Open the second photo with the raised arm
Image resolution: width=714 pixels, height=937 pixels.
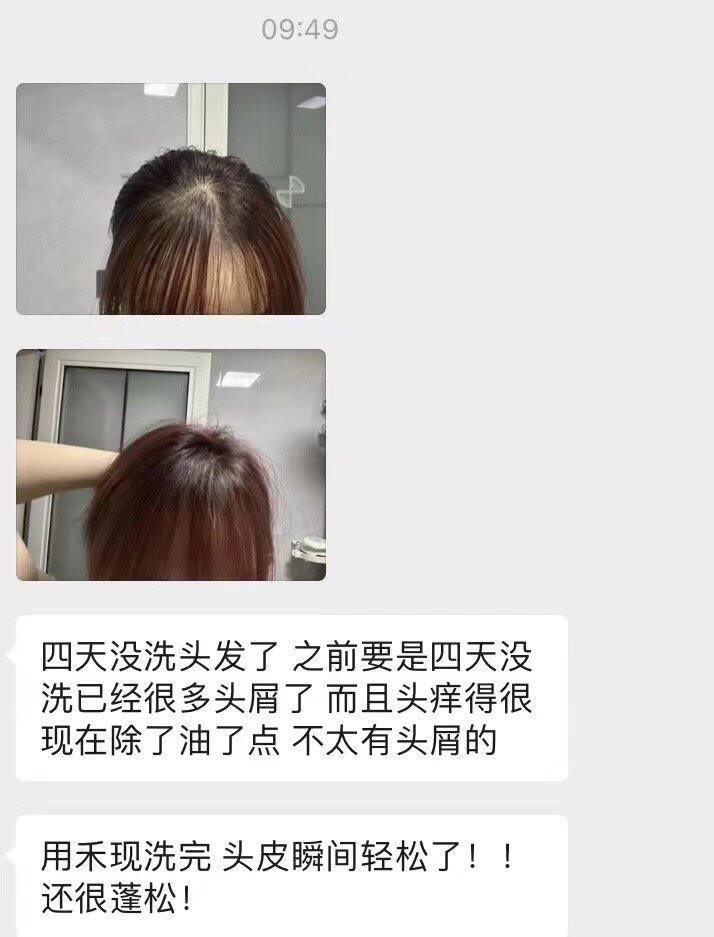(x=171, y=465)
